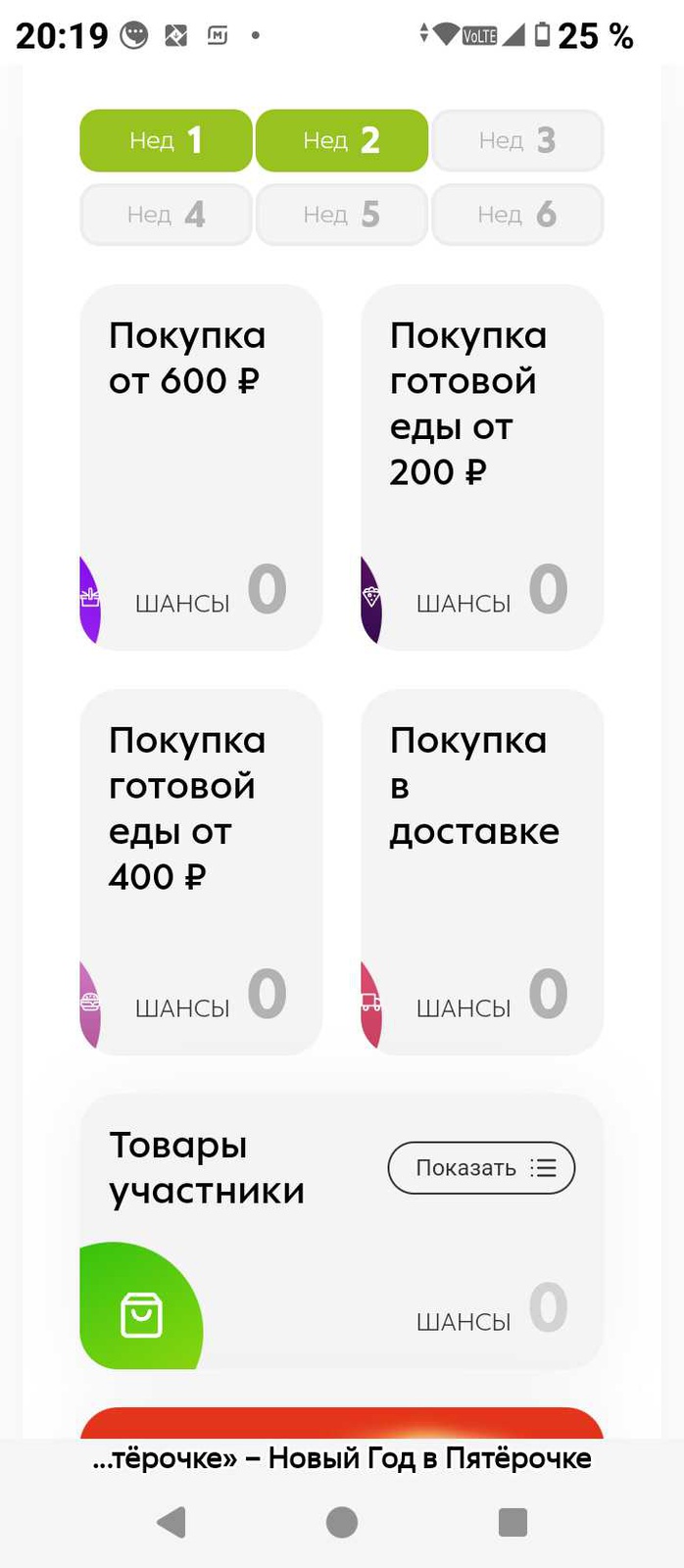684x1568 pixels.
Task: Tap the Нед 5 week tab
Action: point(341,215)
